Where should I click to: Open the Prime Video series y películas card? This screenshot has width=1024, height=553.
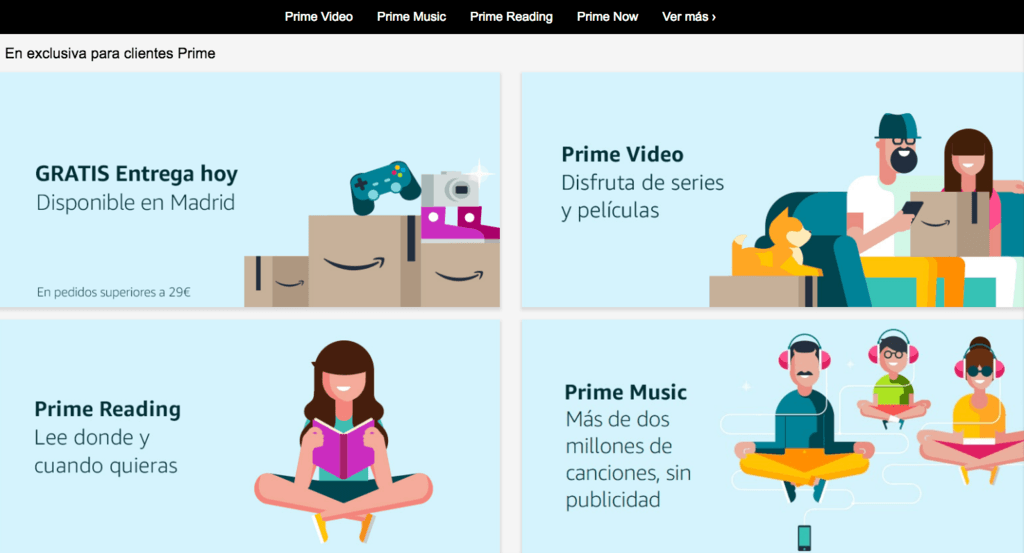click(x=772, y=190)
